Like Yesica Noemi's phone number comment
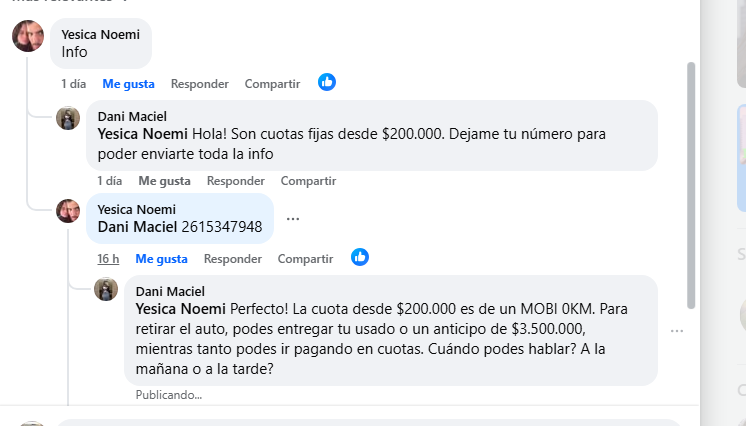 coord(161,258)
